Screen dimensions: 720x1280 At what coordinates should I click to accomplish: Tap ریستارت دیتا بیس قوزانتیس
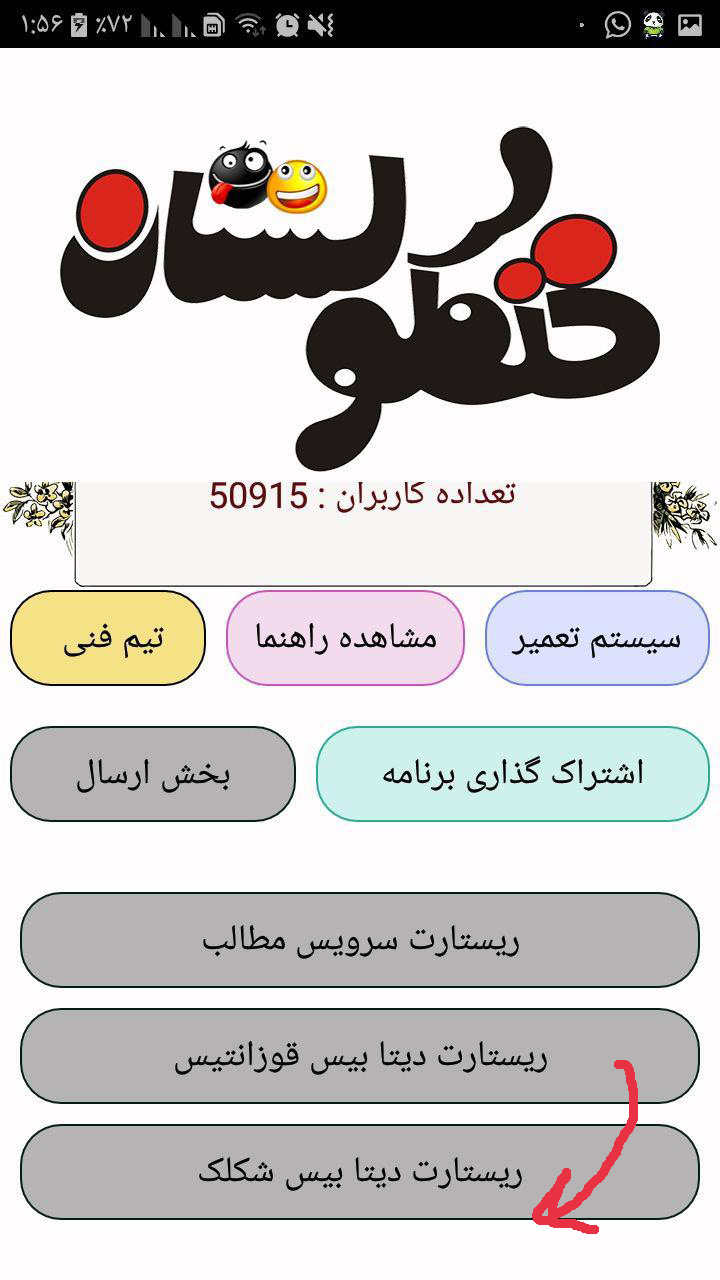pos(360,1056)
